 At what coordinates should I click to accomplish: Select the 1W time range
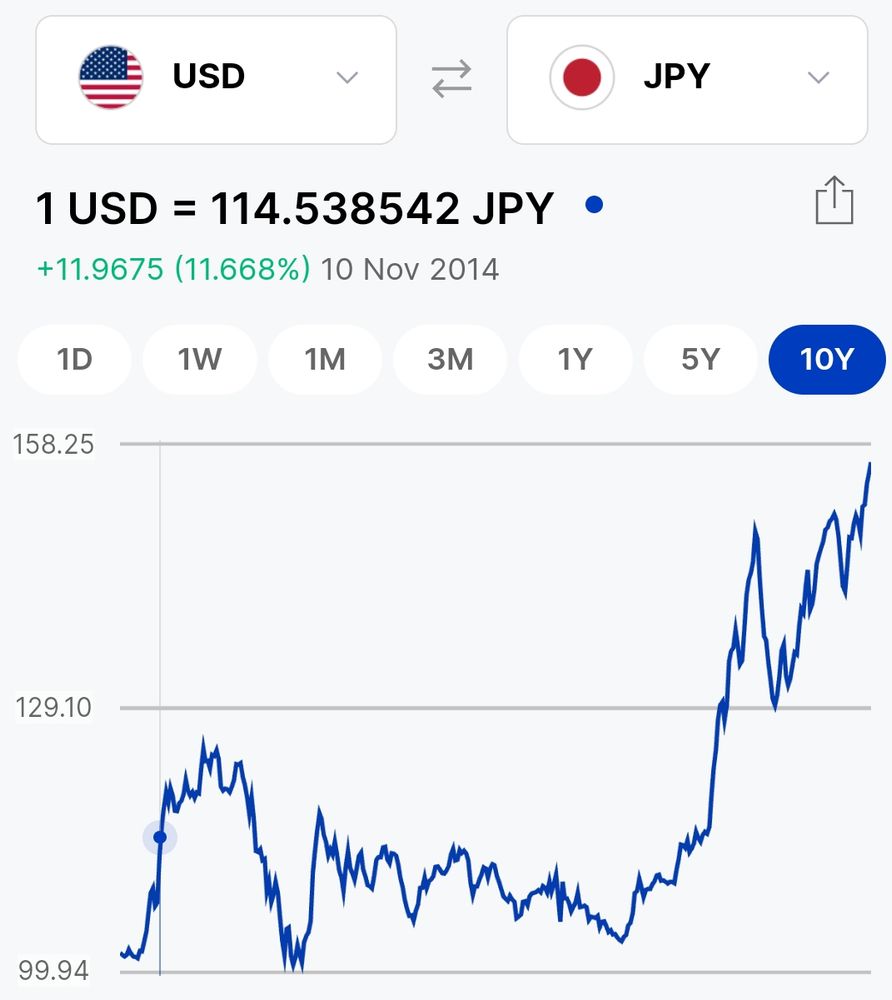pos(200,359)
